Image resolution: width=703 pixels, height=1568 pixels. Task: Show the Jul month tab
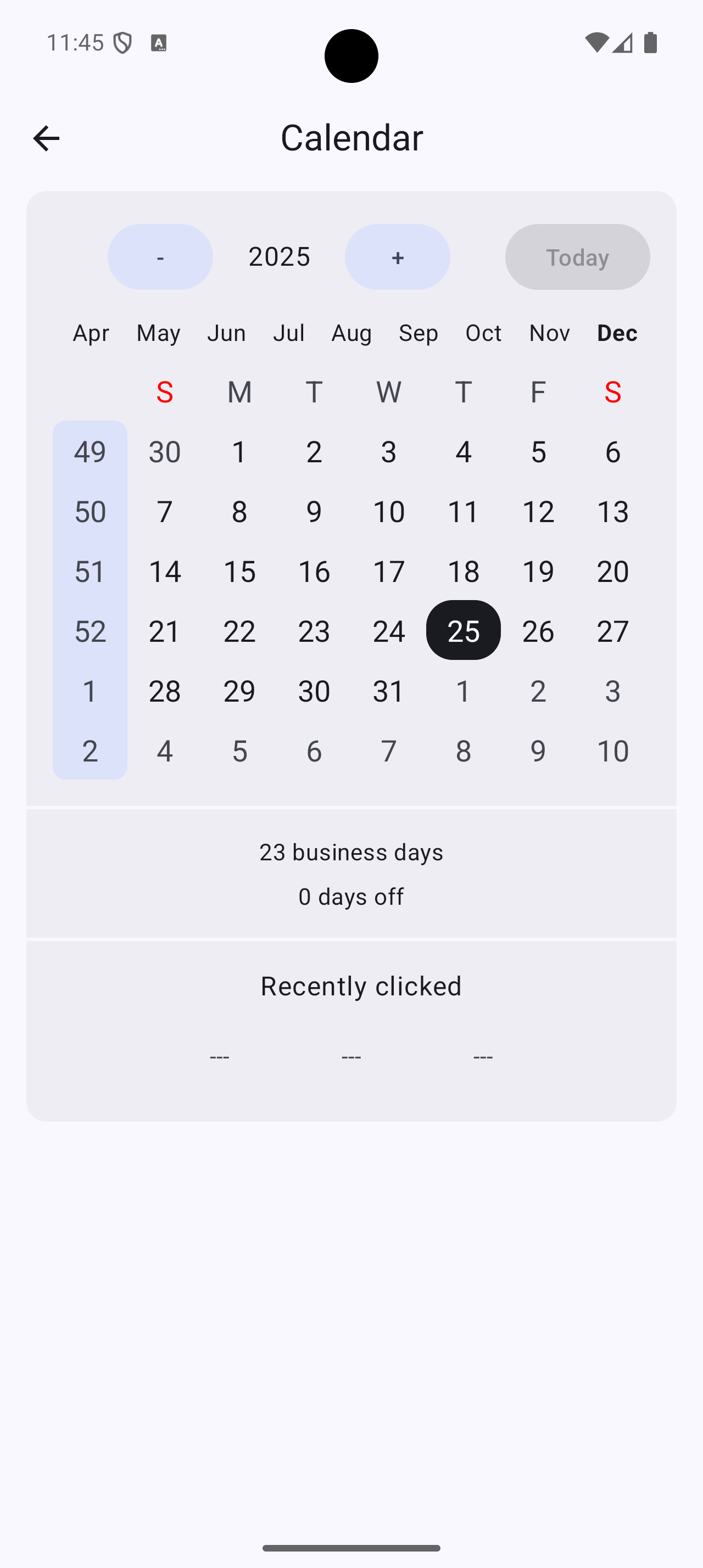point(288,333)
